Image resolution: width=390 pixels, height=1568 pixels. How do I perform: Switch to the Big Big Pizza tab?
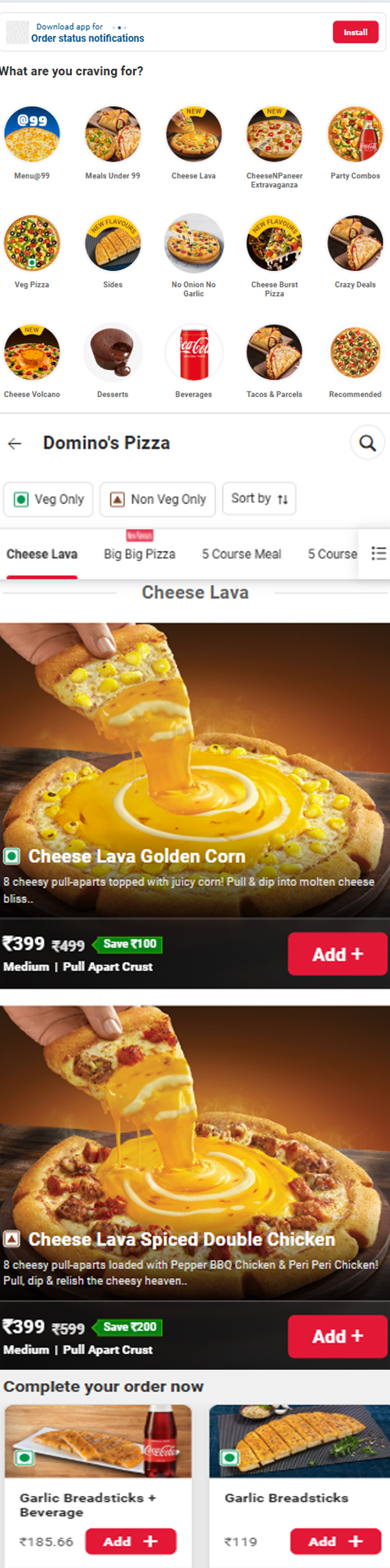coord(140,554)
